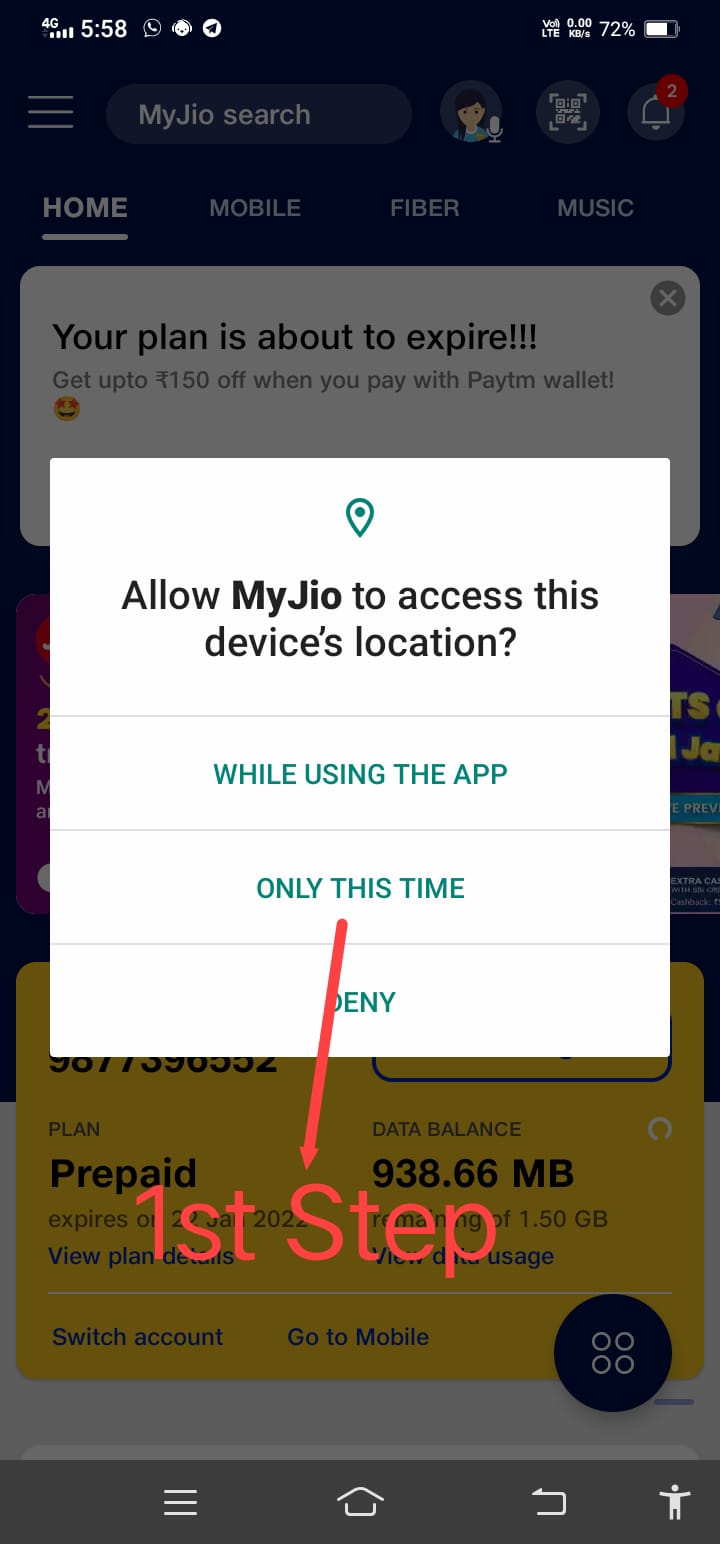Open the QR code scanner
The height and width of the screenshot is (1544, 720).
point(568,113)
